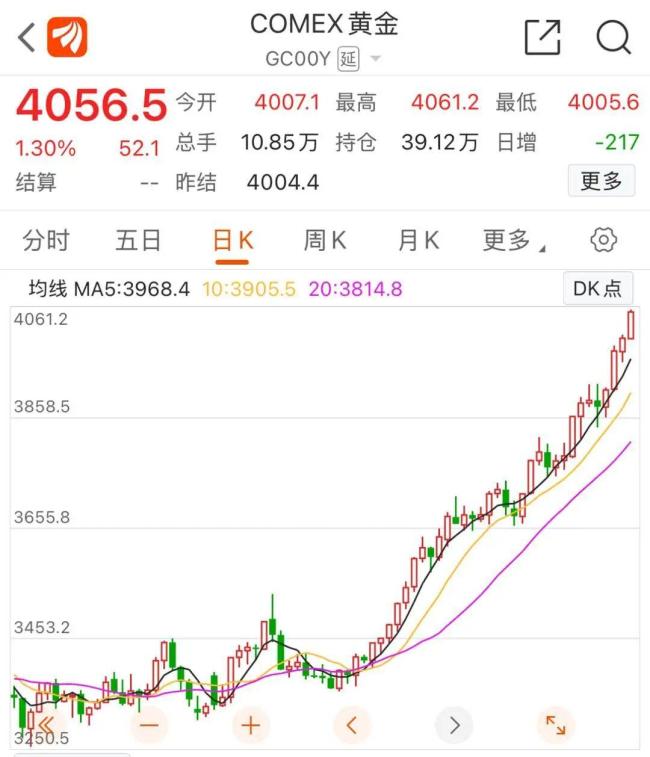Viewport: 650px width, 757px height.
Task: Move chart right with the right chevron
Action: [x=454, y=724]
